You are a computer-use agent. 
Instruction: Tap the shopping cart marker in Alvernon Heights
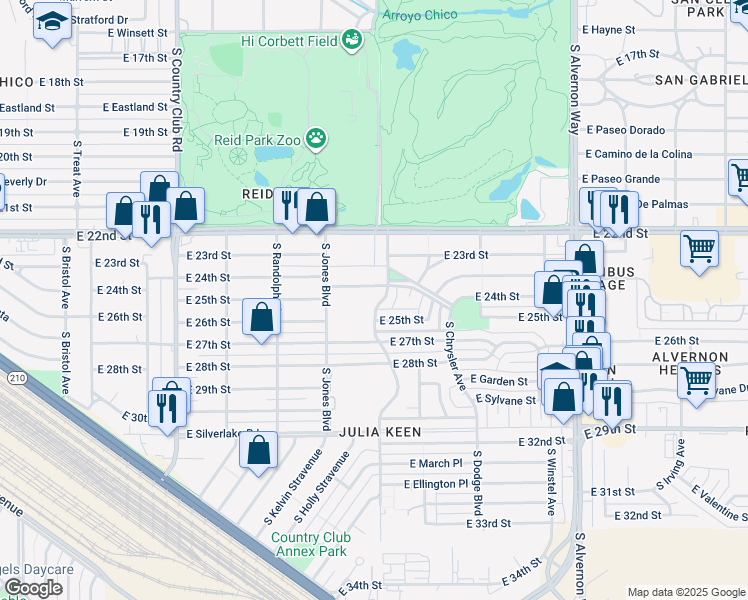[x=696, y=380]
